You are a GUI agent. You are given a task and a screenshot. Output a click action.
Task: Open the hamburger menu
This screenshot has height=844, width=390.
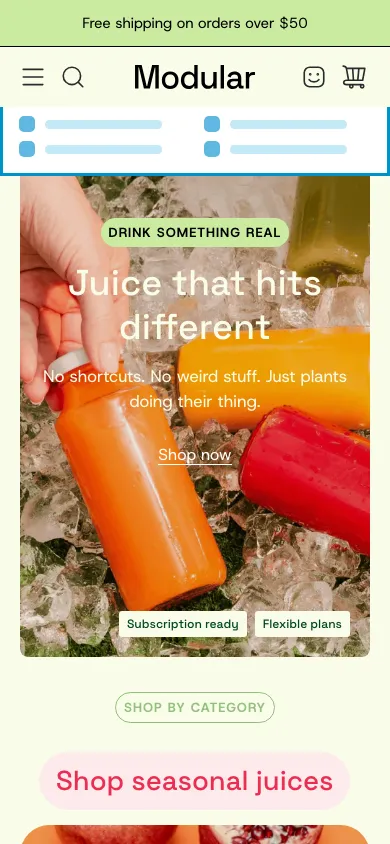33,78
